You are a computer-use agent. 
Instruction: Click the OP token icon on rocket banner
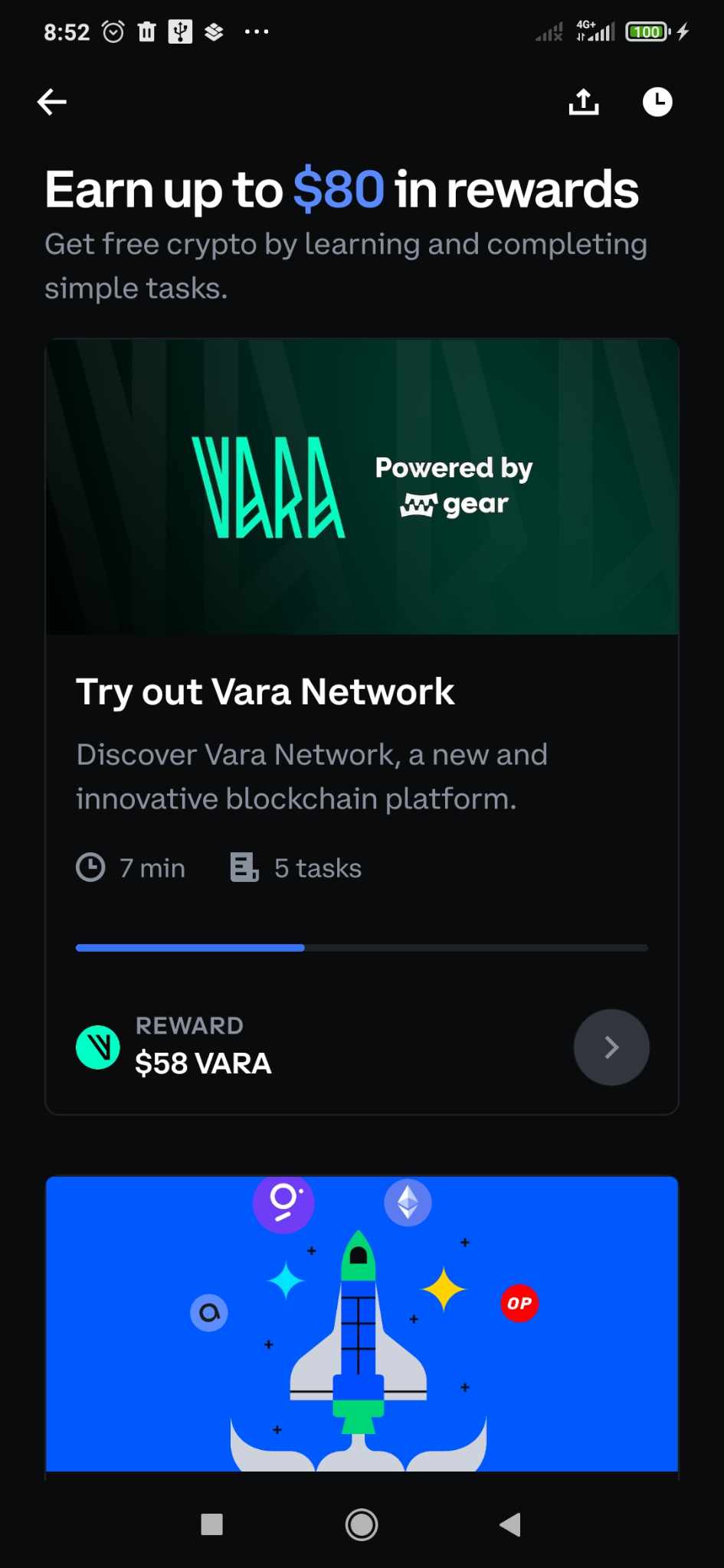(519, 1303)
